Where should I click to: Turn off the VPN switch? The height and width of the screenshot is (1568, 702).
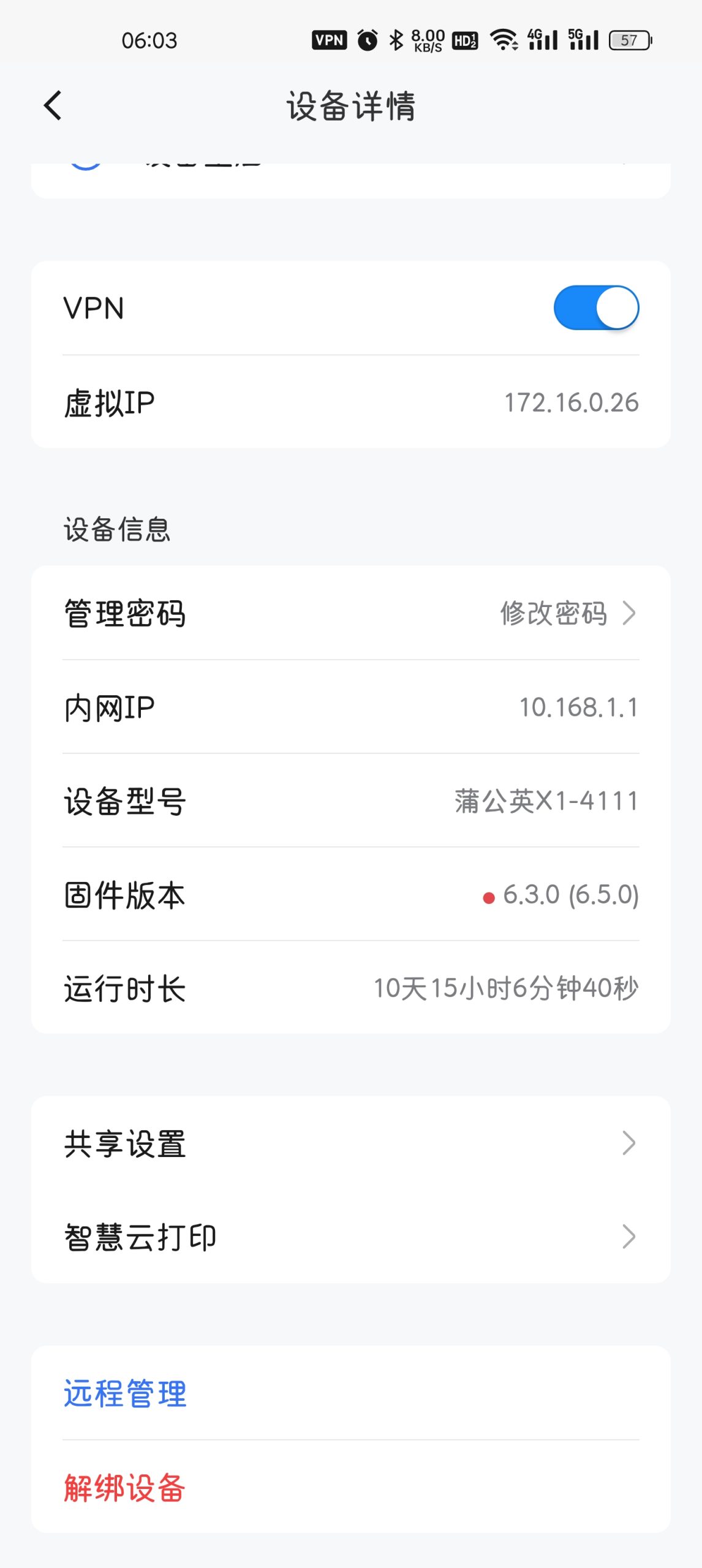click(595, 307)
